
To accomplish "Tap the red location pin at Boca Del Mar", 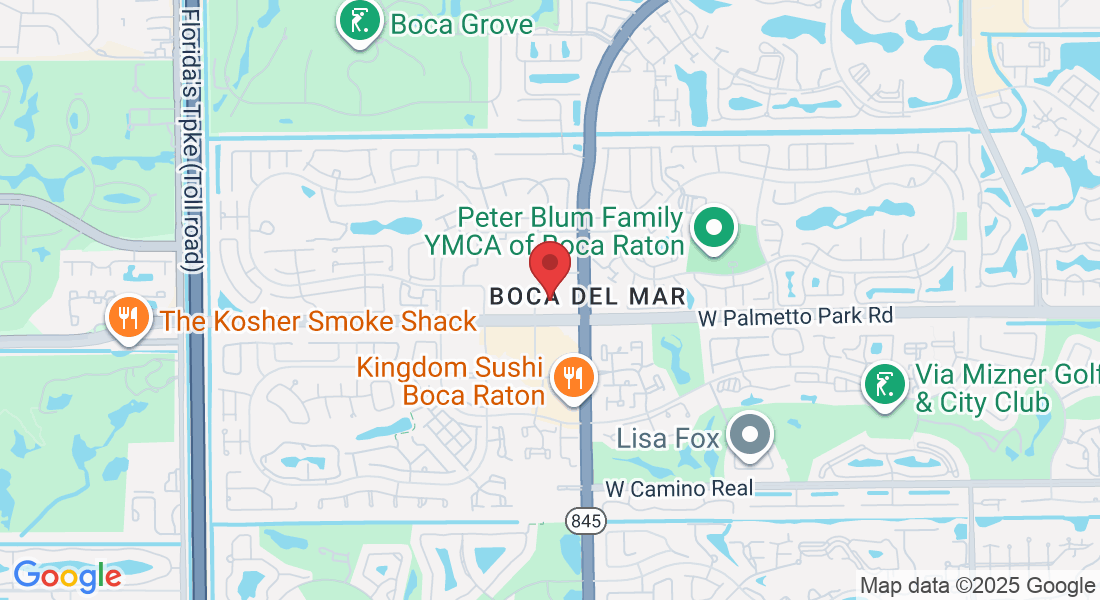I will coord(549,264).
